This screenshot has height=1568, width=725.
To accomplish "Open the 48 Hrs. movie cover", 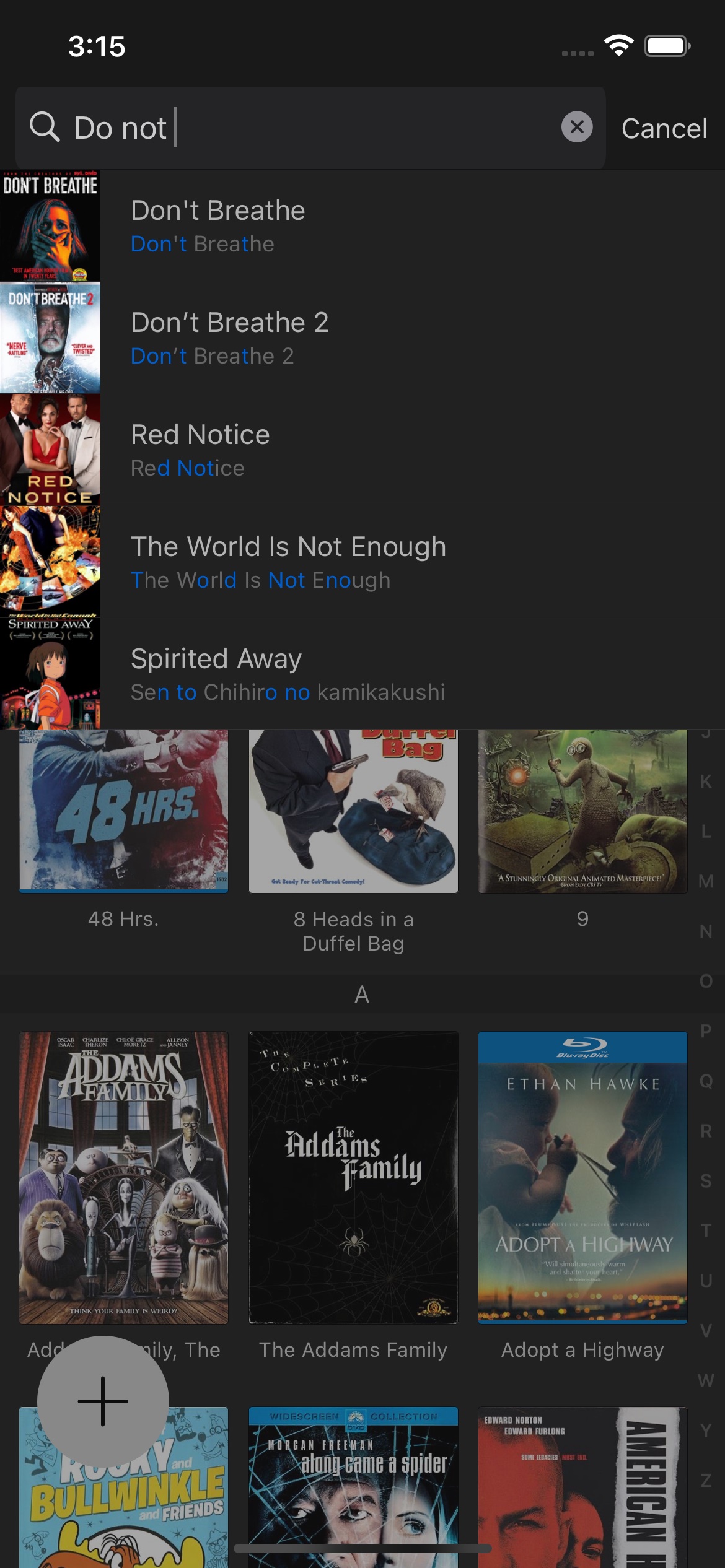I will coord(123,811).
